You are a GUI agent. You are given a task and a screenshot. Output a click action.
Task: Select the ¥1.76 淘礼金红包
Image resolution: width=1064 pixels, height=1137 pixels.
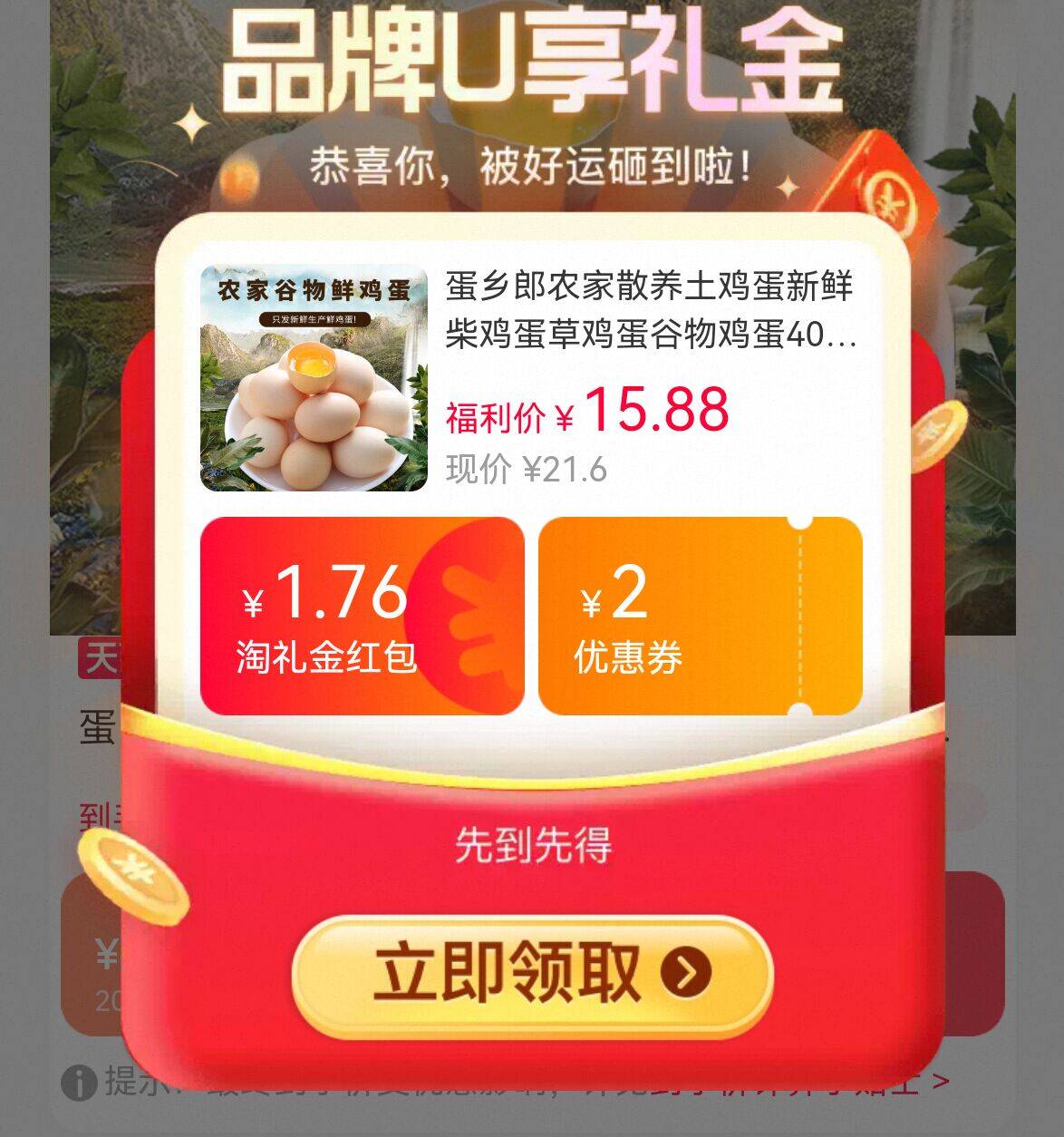point(362,616)
